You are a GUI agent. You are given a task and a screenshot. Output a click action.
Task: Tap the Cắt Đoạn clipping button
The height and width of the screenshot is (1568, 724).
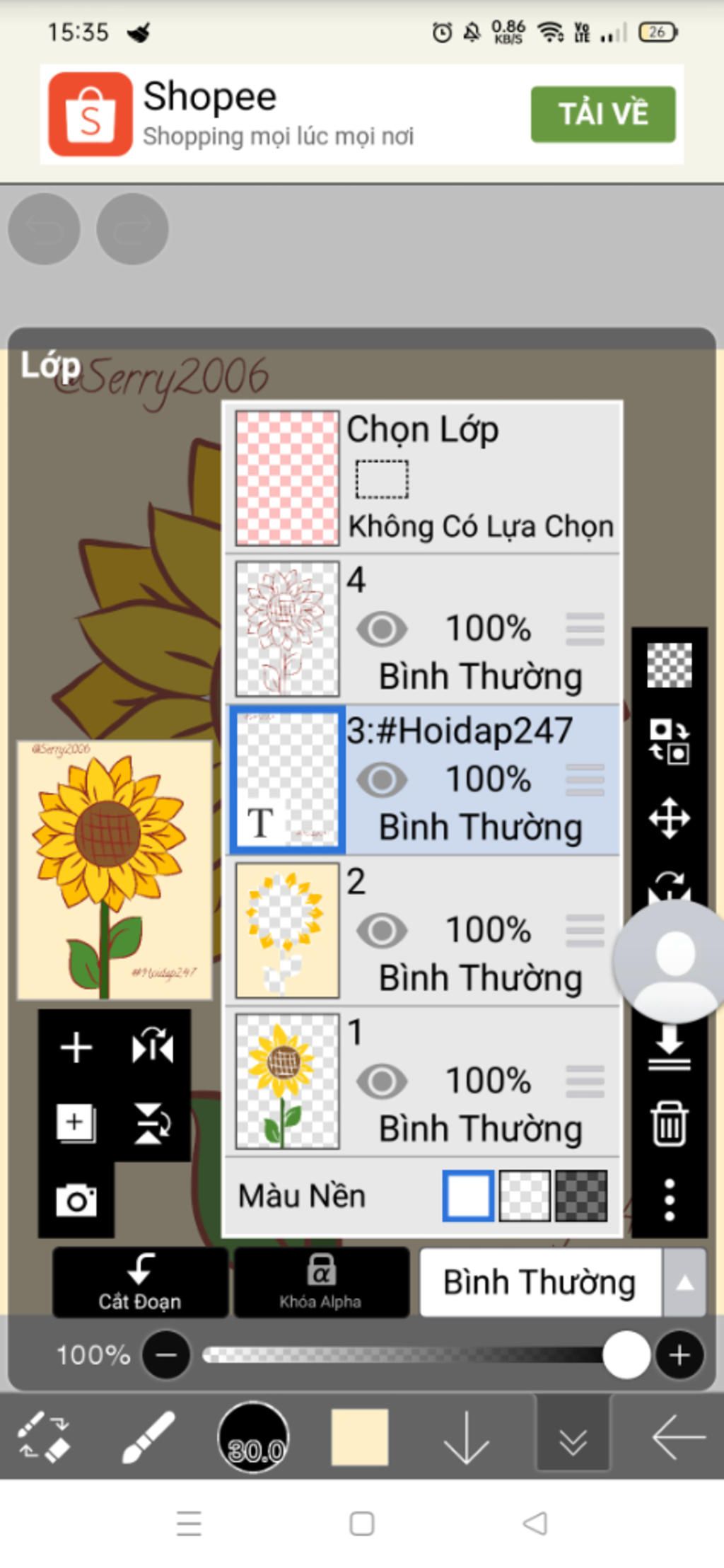pyautogui.click(x=140, y=1282)
